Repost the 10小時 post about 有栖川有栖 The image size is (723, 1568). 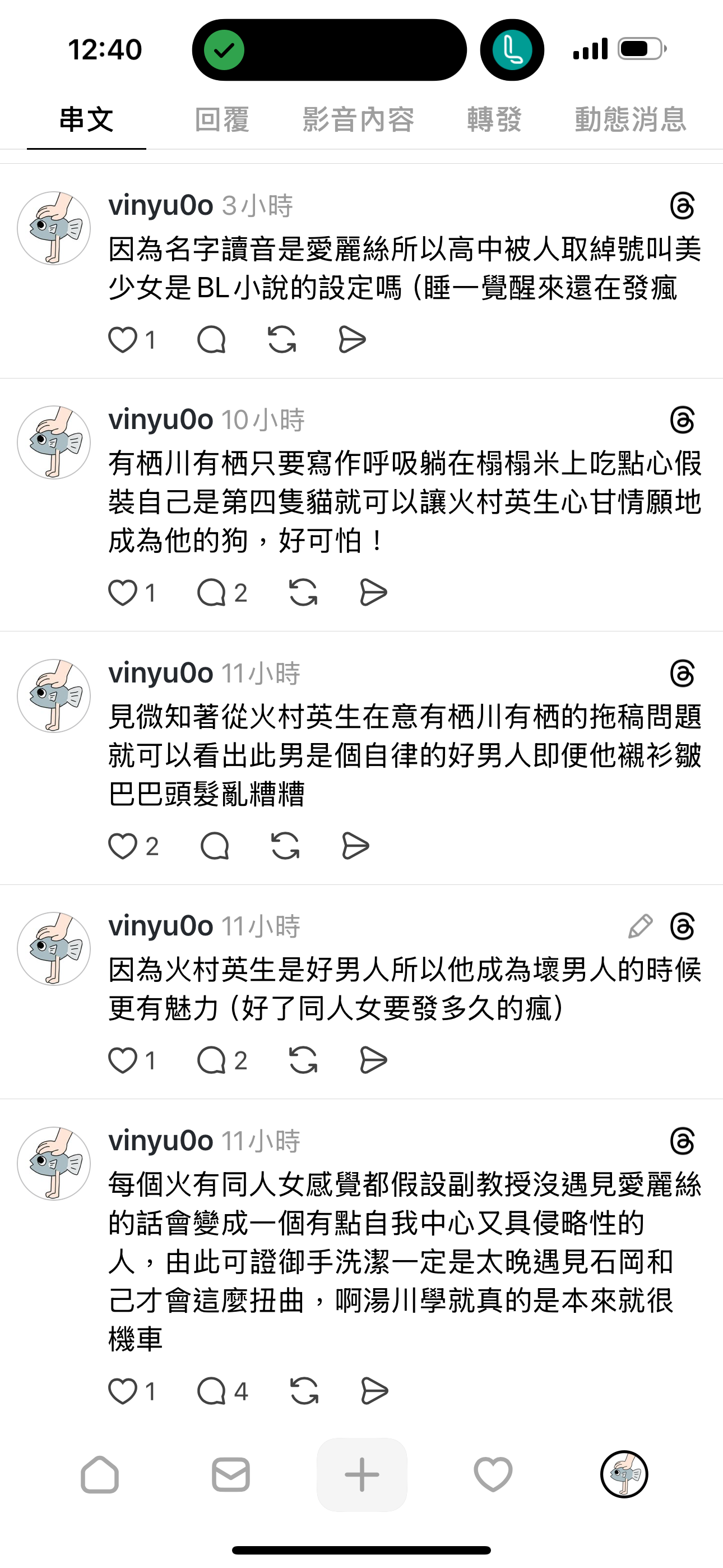coord(303,592)
